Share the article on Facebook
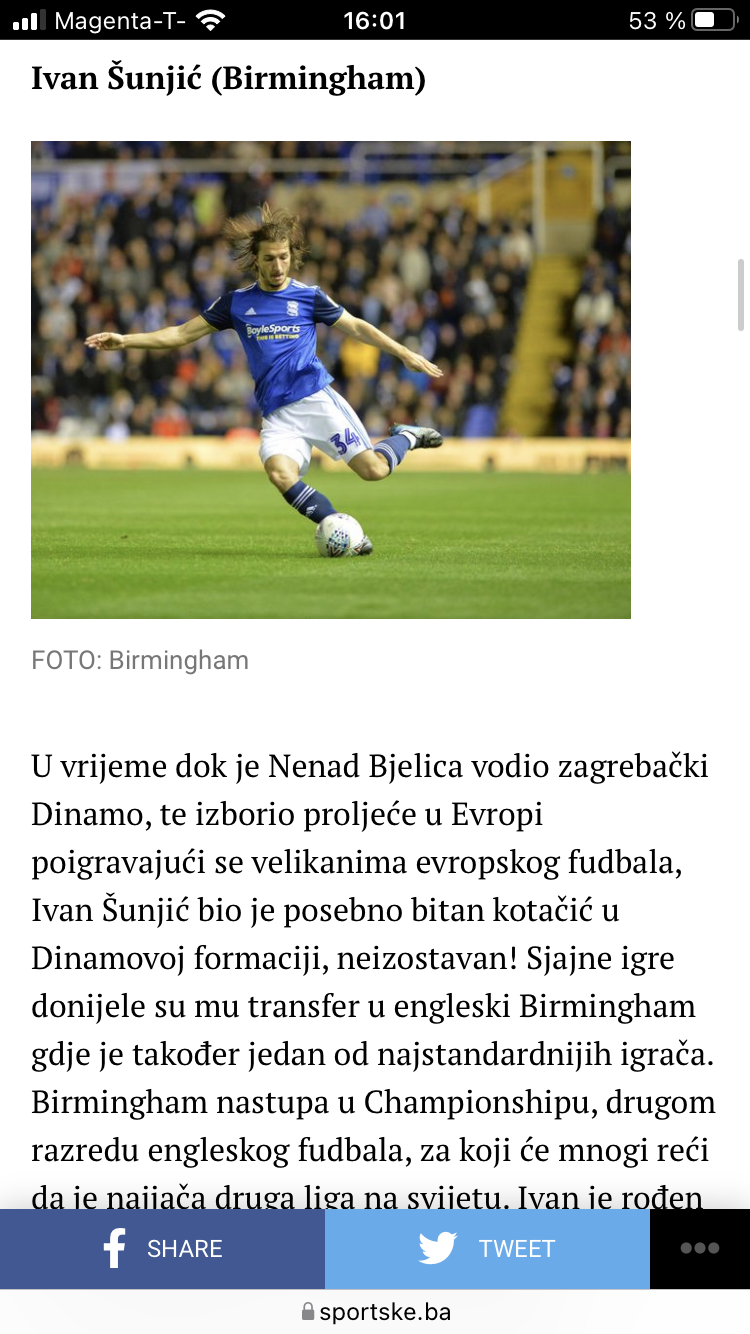Image resolution: width=750 pixels, height=1334 pixels. tap(162, 1249)
